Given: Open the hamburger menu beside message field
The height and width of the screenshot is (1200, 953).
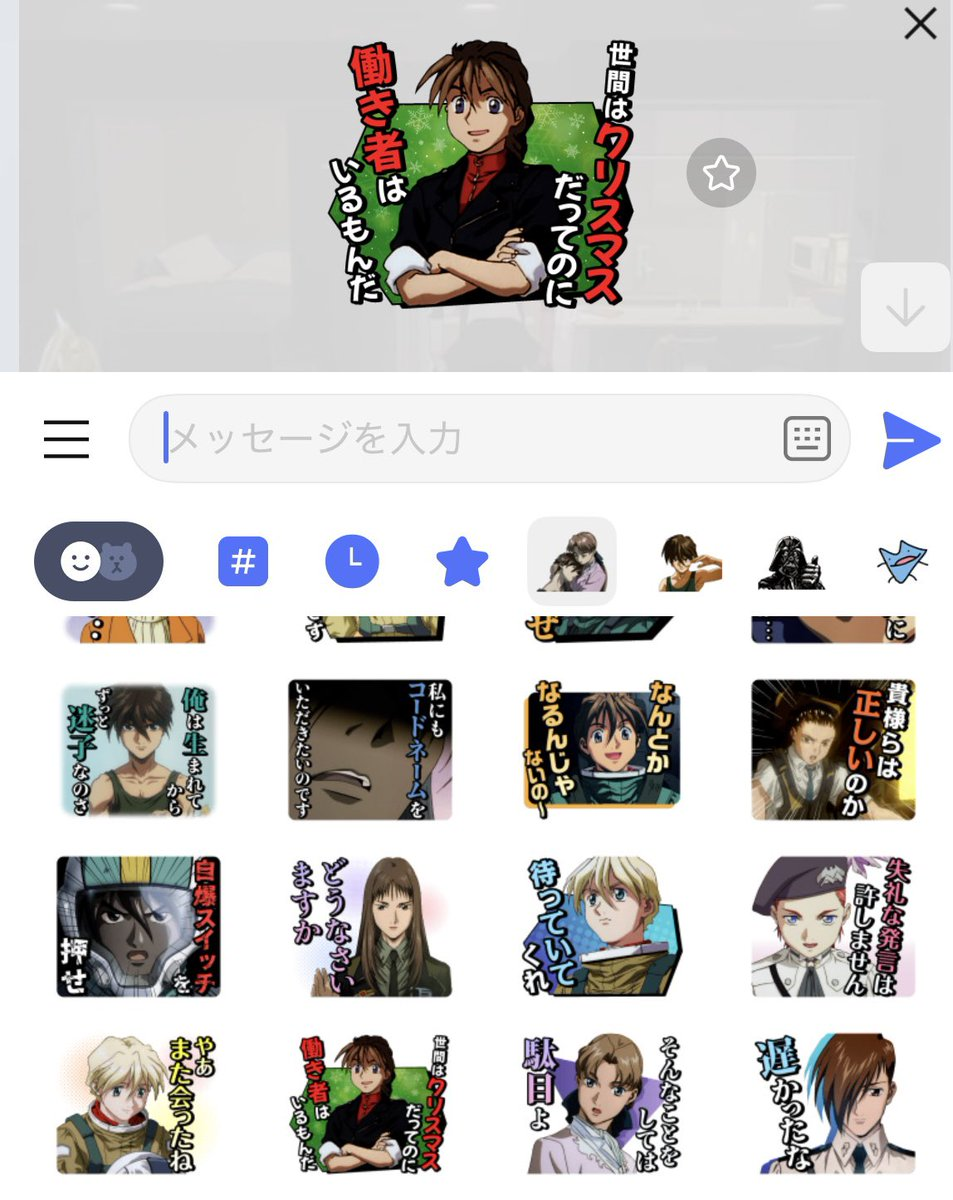Looking at the screenshot, I should coord(67,438).
